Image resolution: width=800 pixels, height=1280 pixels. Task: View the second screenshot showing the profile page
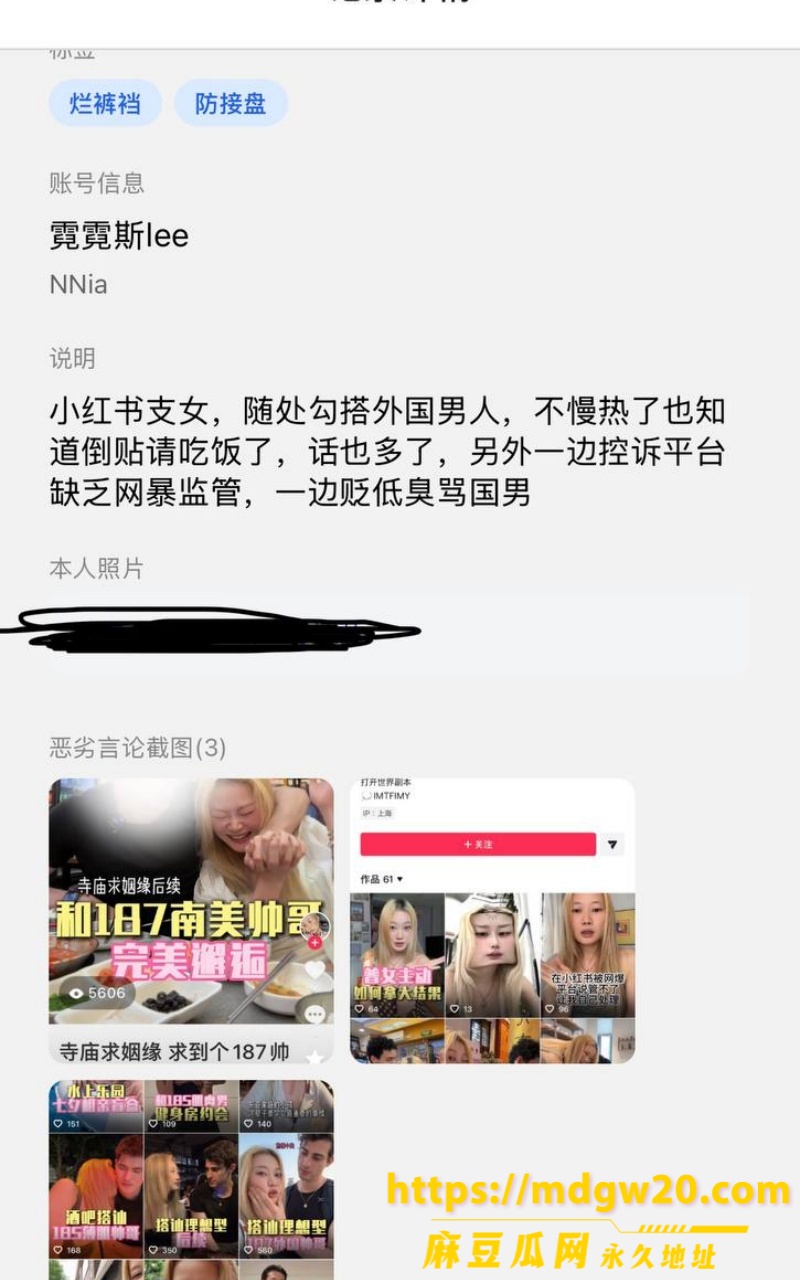coord(492,920)
